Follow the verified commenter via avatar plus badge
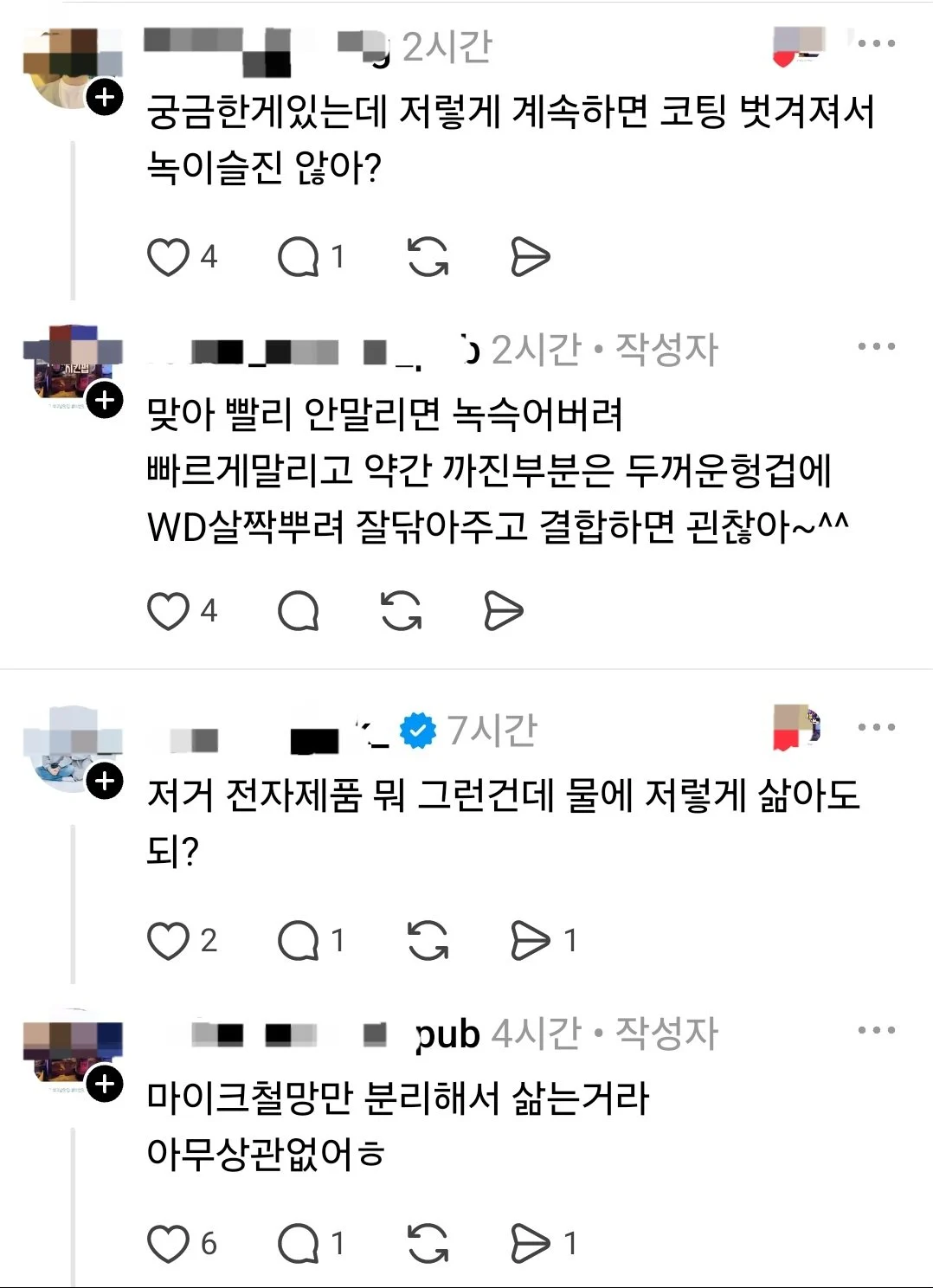 106,782
